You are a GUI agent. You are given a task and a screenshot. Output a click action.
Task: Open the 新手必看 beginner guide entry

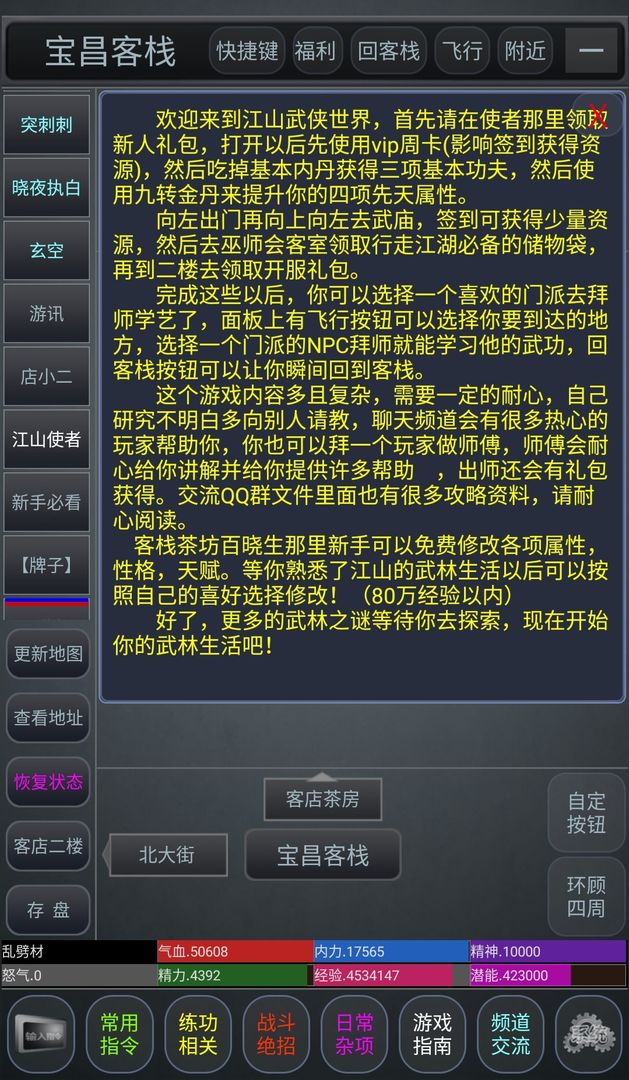pos(46,502)
